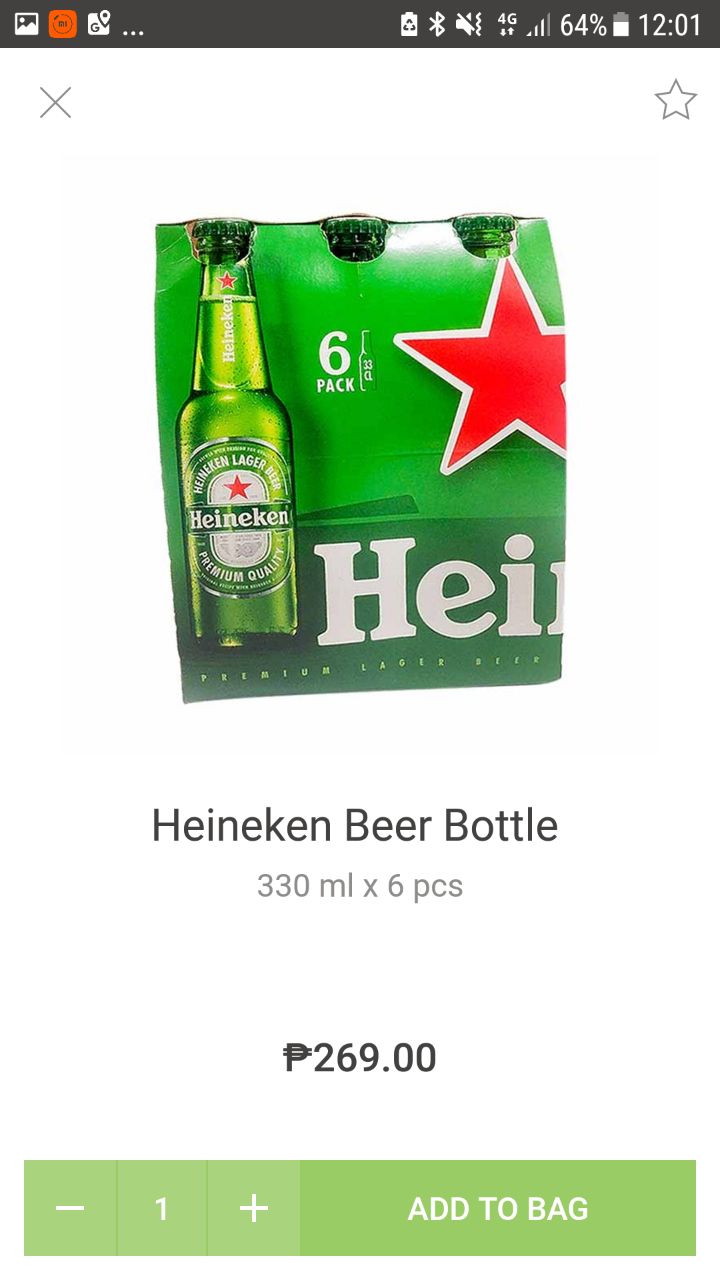Viewport: 720px width, 1280px height.
Task: Add Heineken Beer Bottle to favorites
Action: click(x=675, y=100)
